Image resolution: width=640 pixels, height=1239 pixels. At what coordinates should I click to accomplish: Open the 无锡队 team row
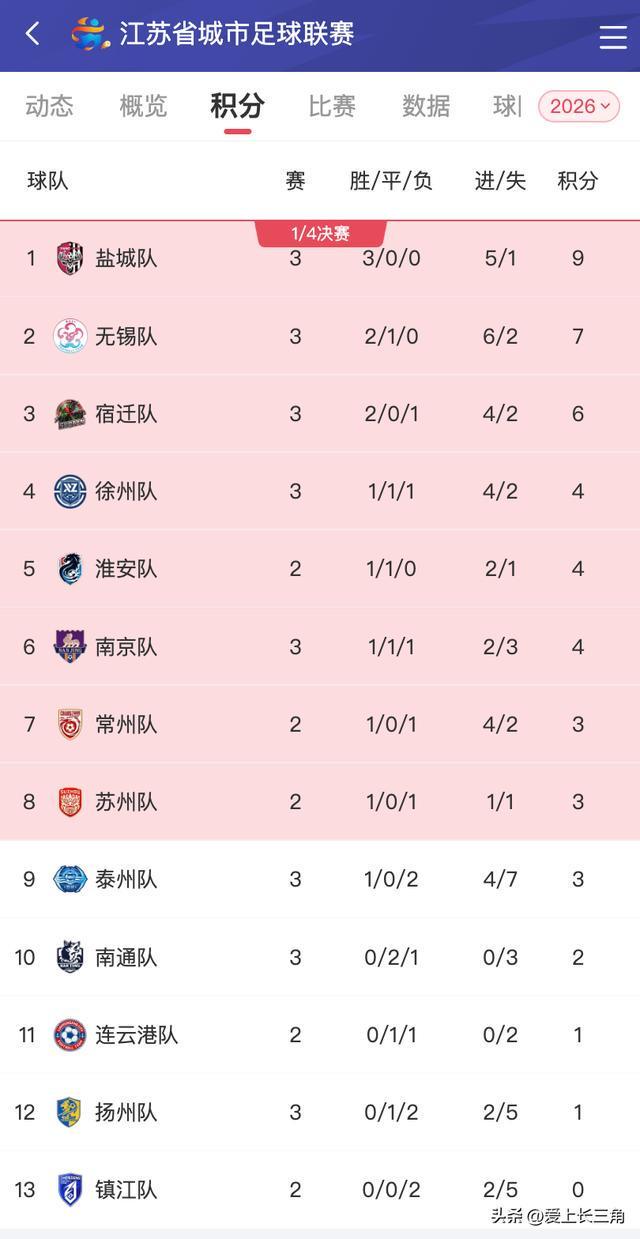tap(320, 336)
